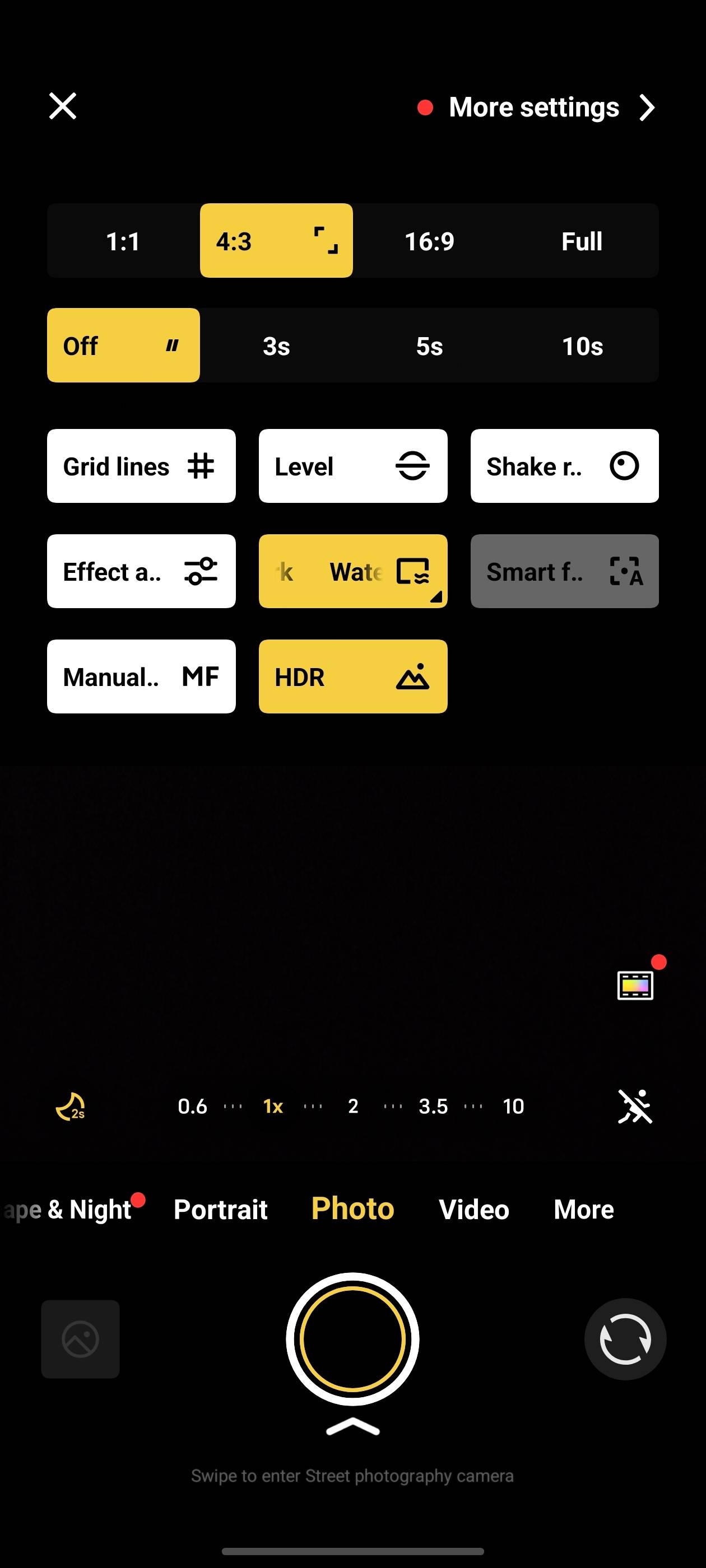
Task: Switch aspect ratio to 16:9
Action: (429, 241)
